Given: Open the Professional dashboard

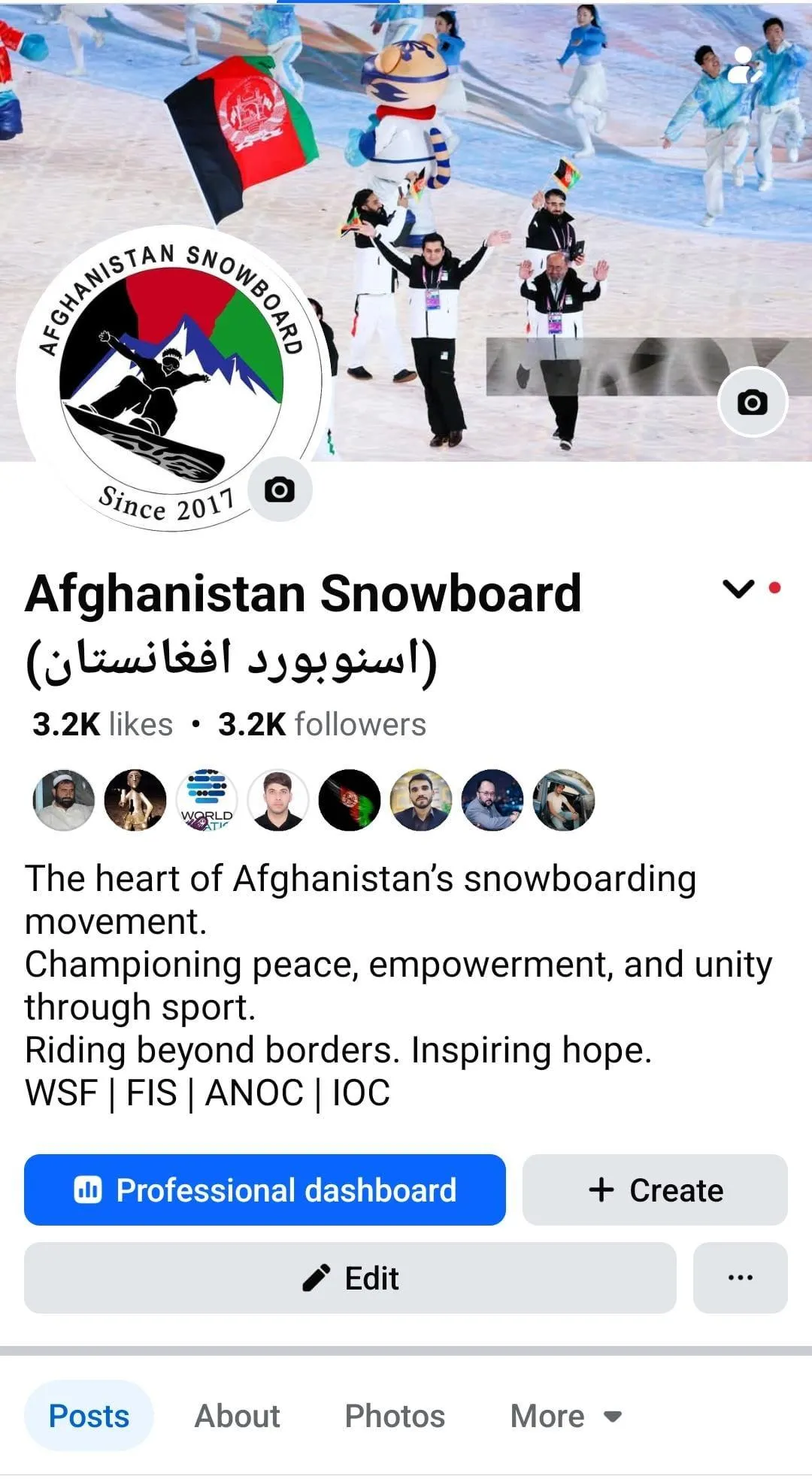Looking at the screenshot, I should (265, 1190).
